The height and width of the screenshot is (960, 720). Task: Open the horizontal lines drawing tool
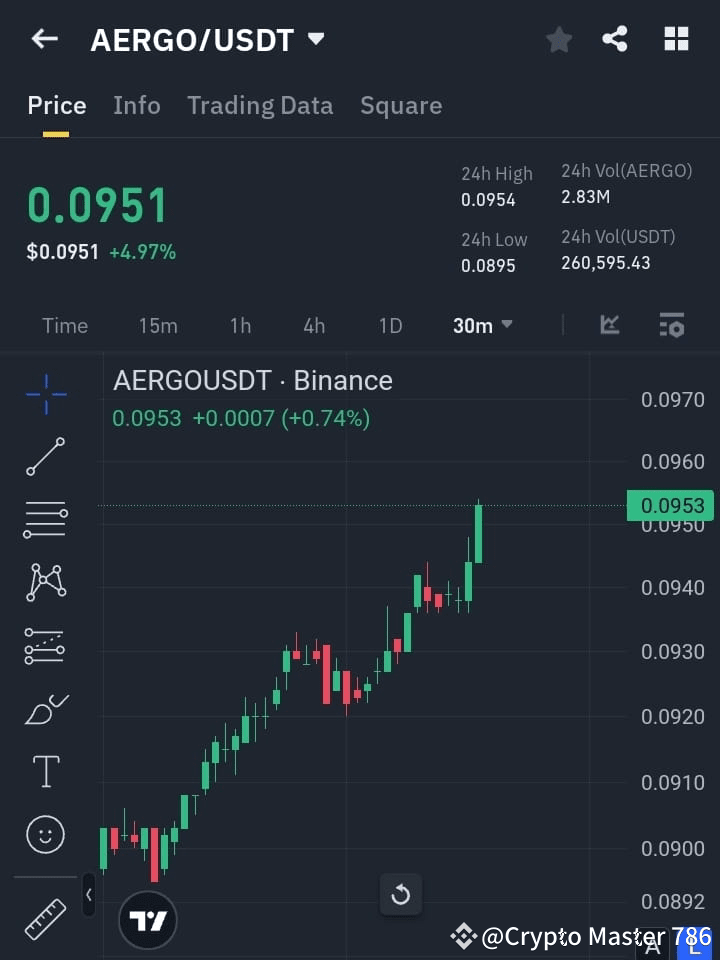click(44, 520)
